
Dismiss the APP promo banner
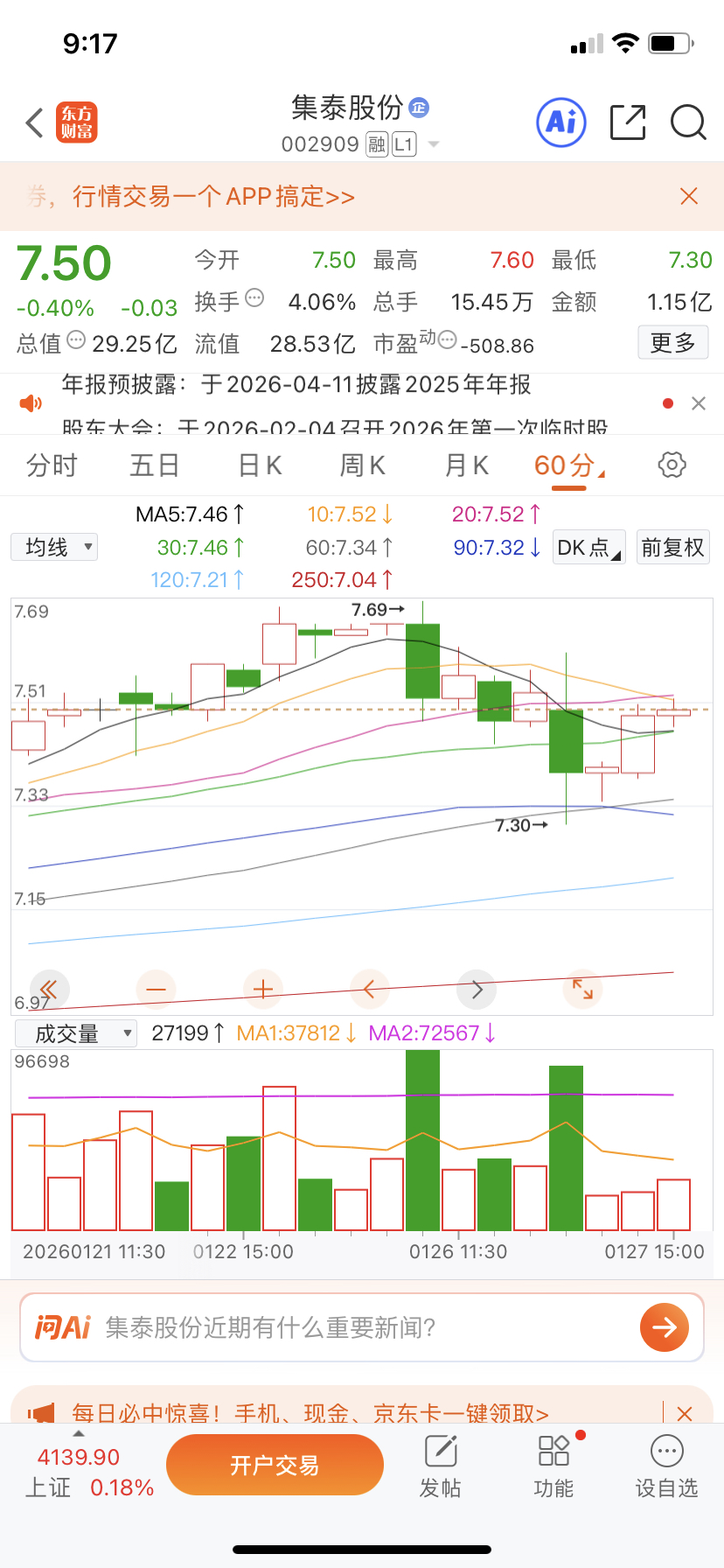click(x=689, y=196)
